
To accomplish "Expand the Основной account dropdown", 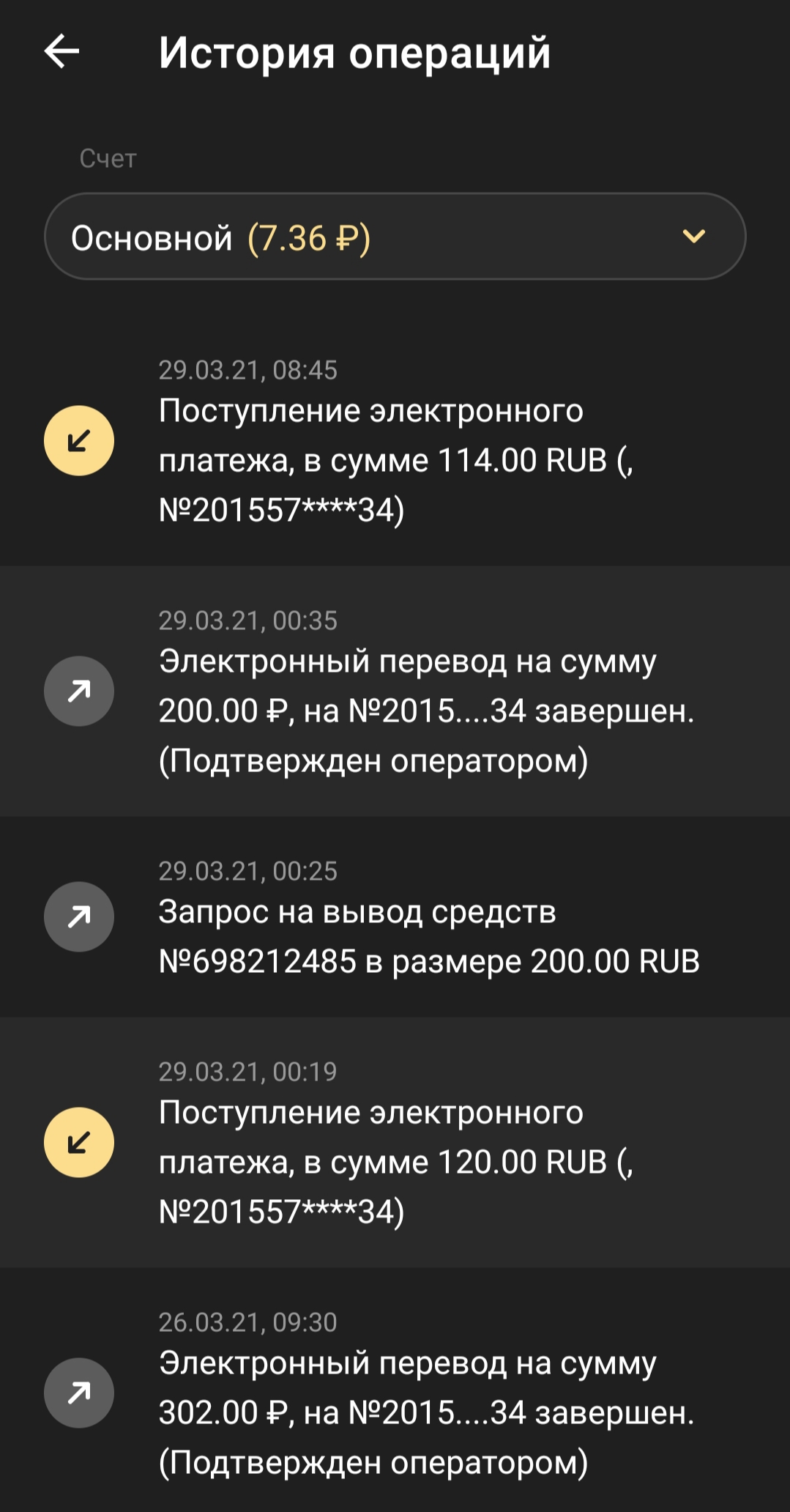I will (395, 237).
